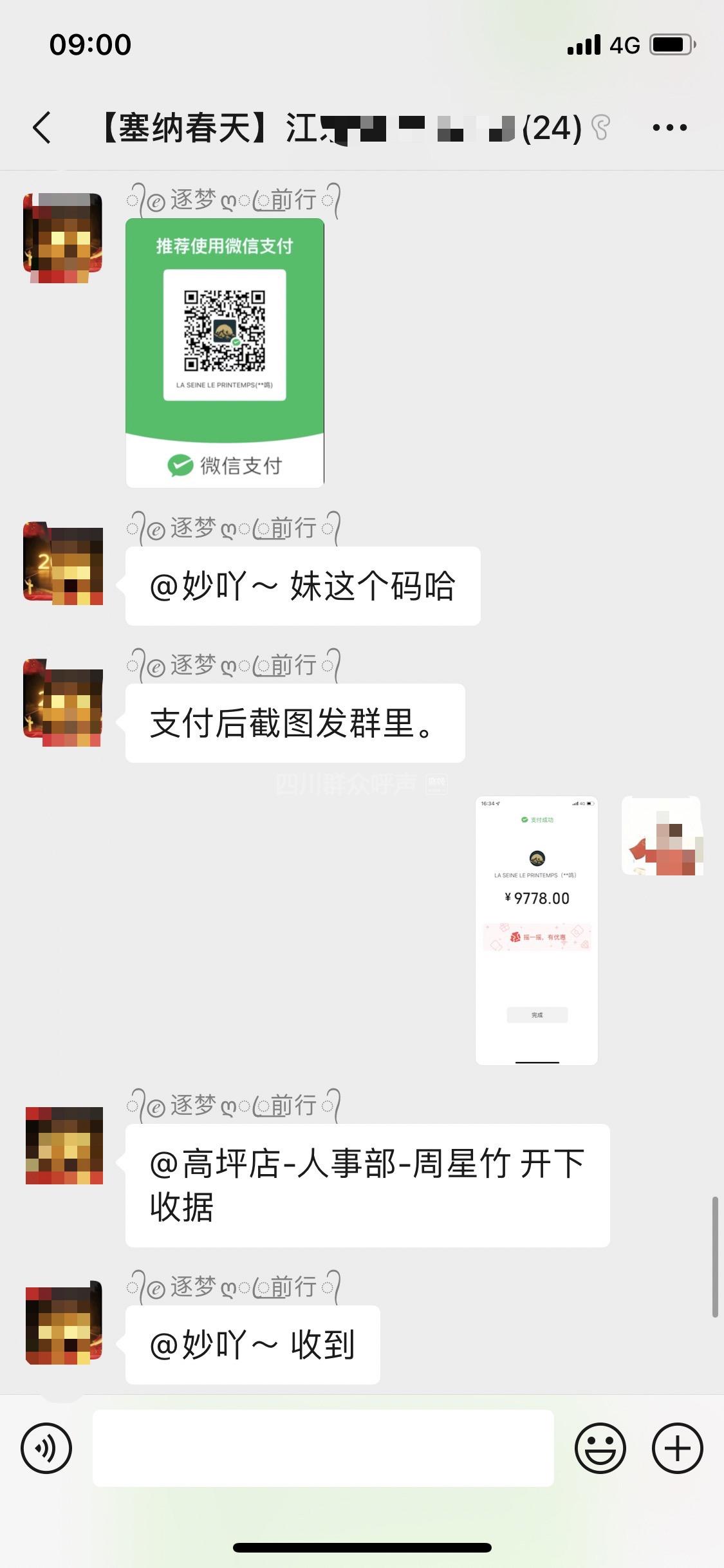The image size is (724, 1568).
Task: Open the ¥9778.00 payment screenshot image
Action: coord(536,930)
